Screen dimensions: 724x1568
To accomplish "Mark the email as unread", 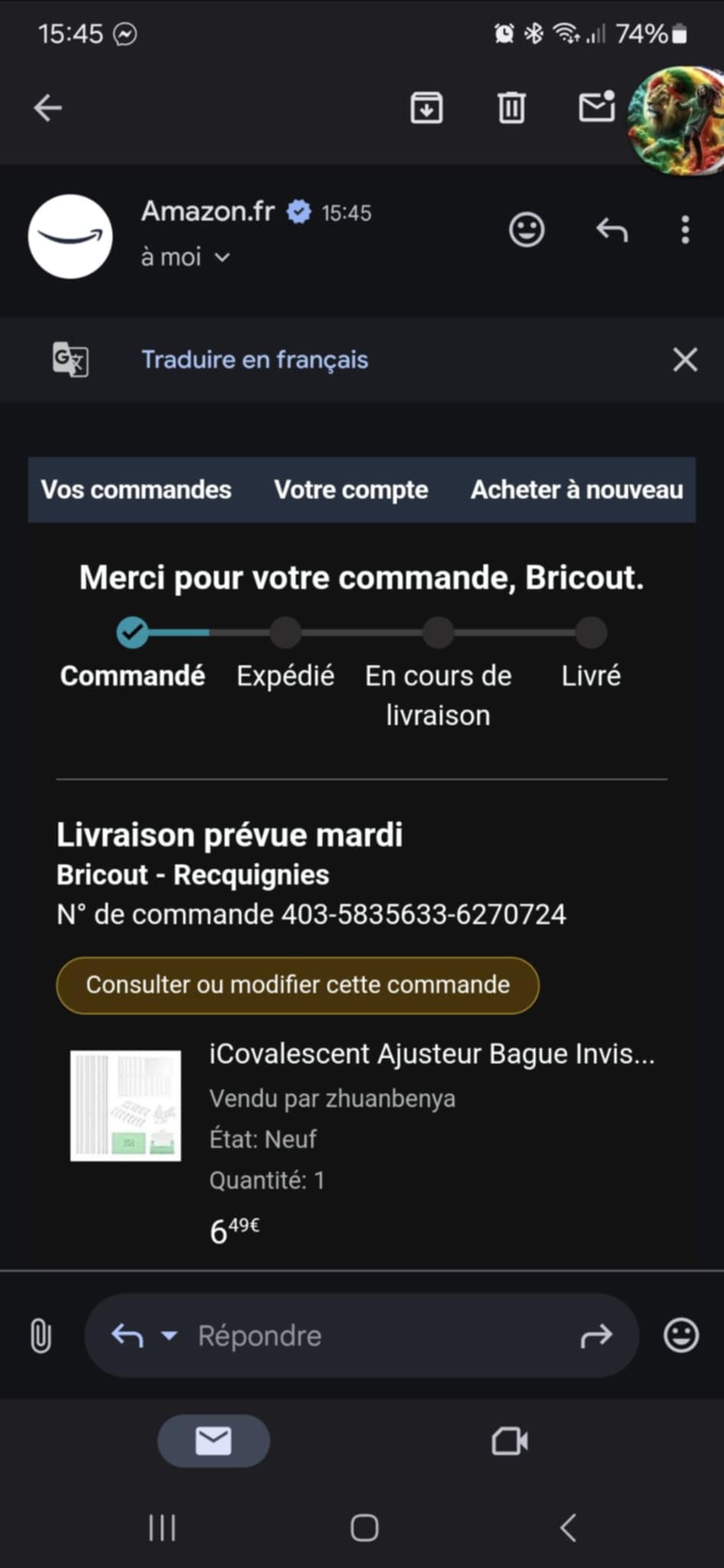I will 596,106.
